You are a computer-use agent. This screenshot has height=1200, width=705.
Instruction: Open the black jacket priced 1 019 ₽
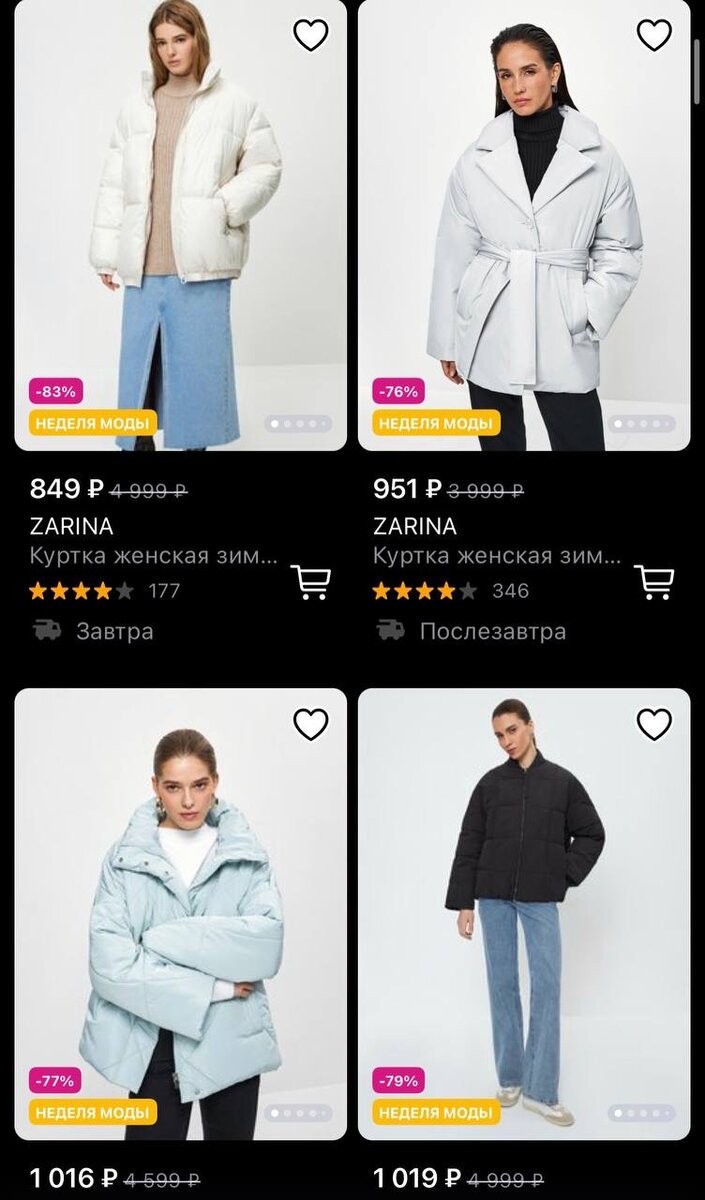(524, 914)
